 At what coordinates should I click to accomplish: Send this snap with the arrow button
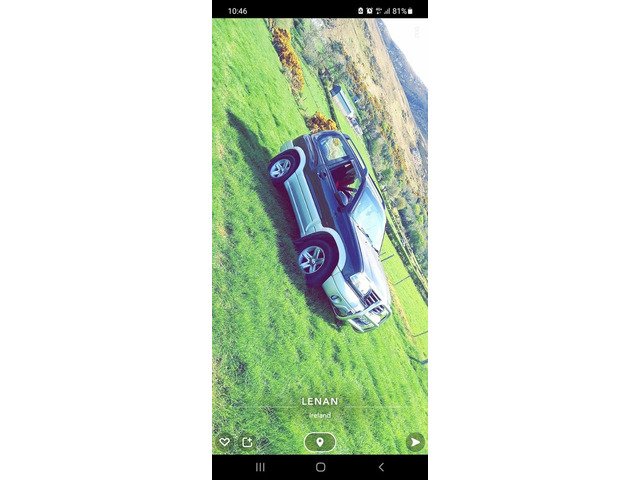click(415, 442)
